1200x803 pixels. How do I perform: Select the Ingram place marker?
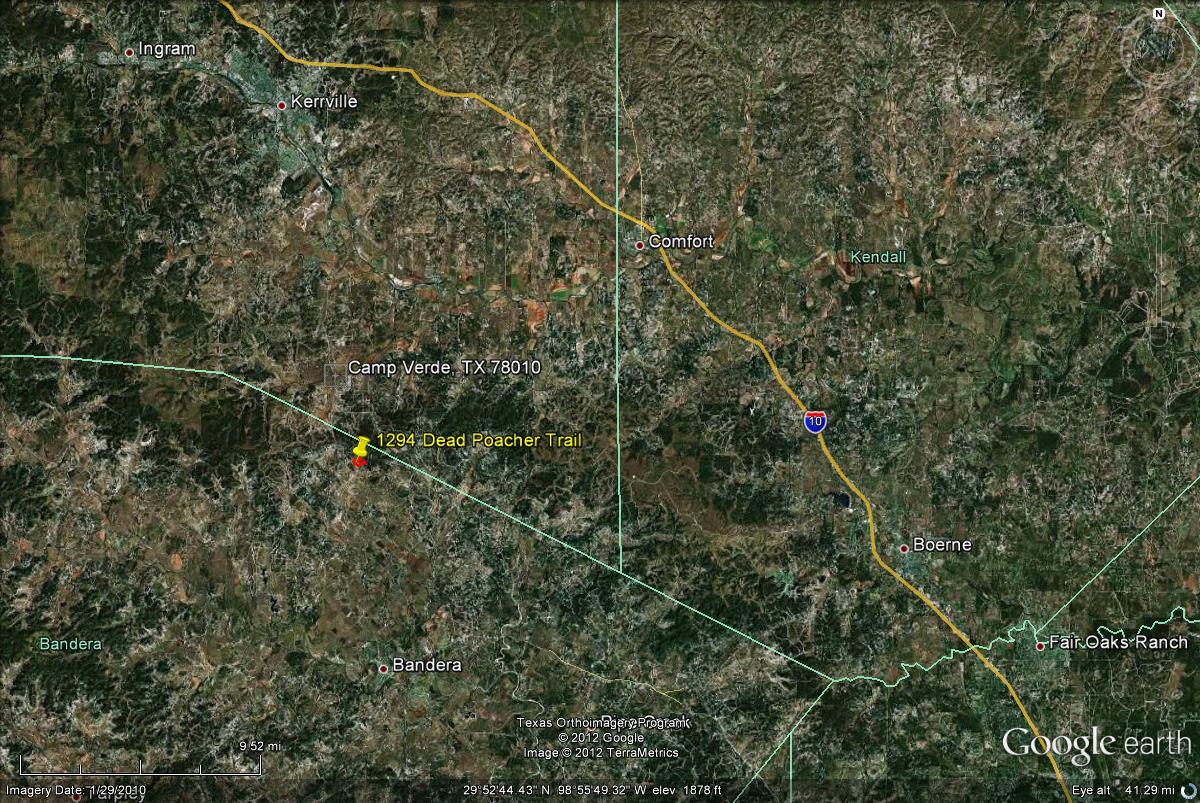[129, 51]
